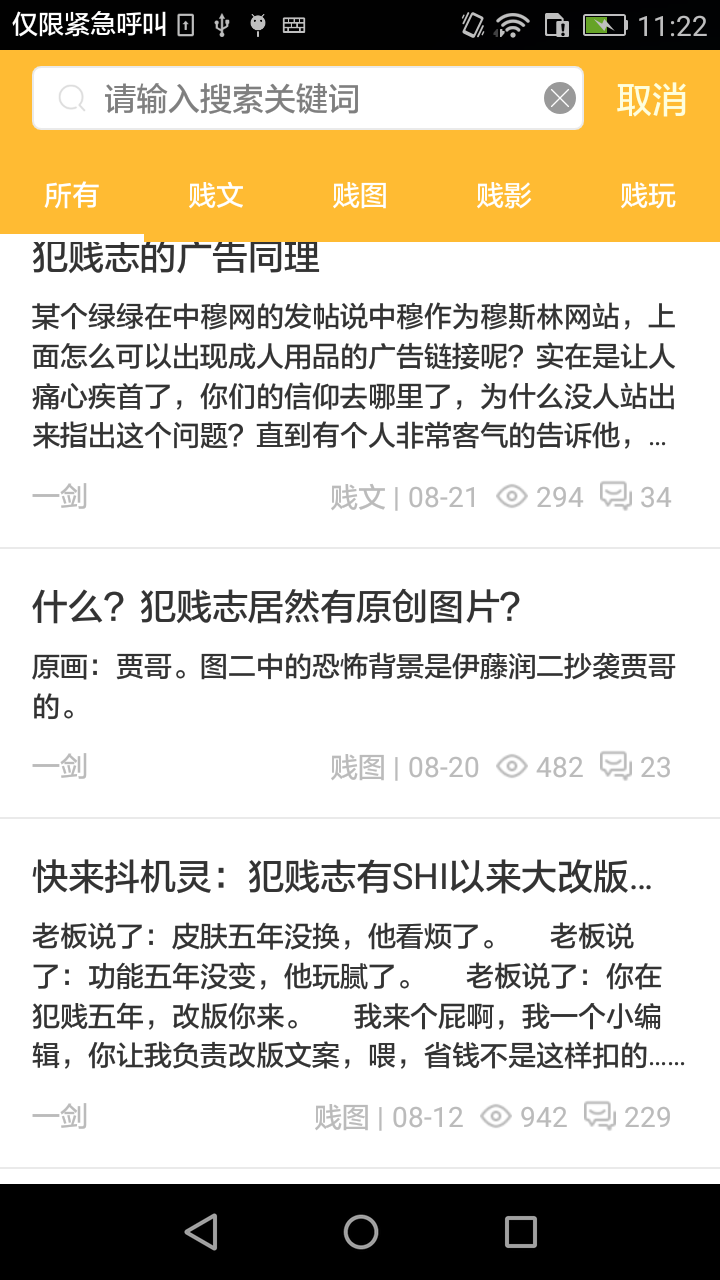720x1280 pixels.
Task: Select the 贱影 tab
Action: pyautogui.click(x=502, y=196)
